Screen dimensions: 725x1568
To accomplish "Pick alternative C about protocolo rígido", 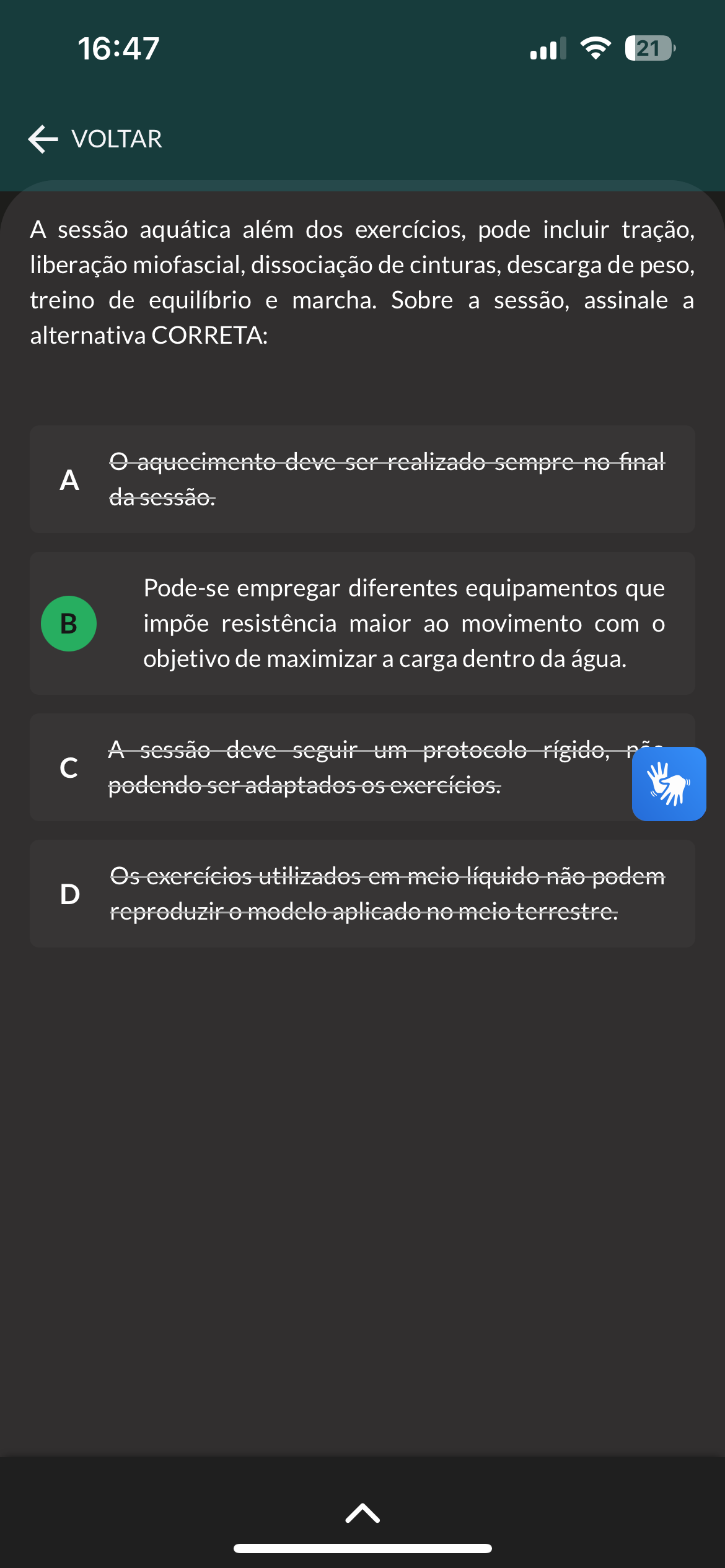I will point(362,767).
